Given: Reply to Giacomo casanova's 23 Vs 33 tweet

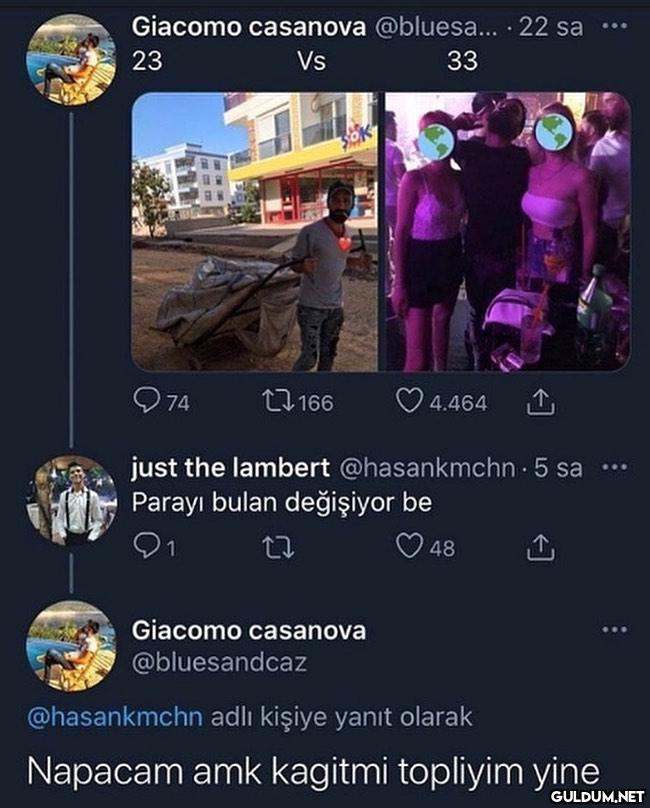Looking at the screenshot, I should pyautogui.click(x=147, y=402).
